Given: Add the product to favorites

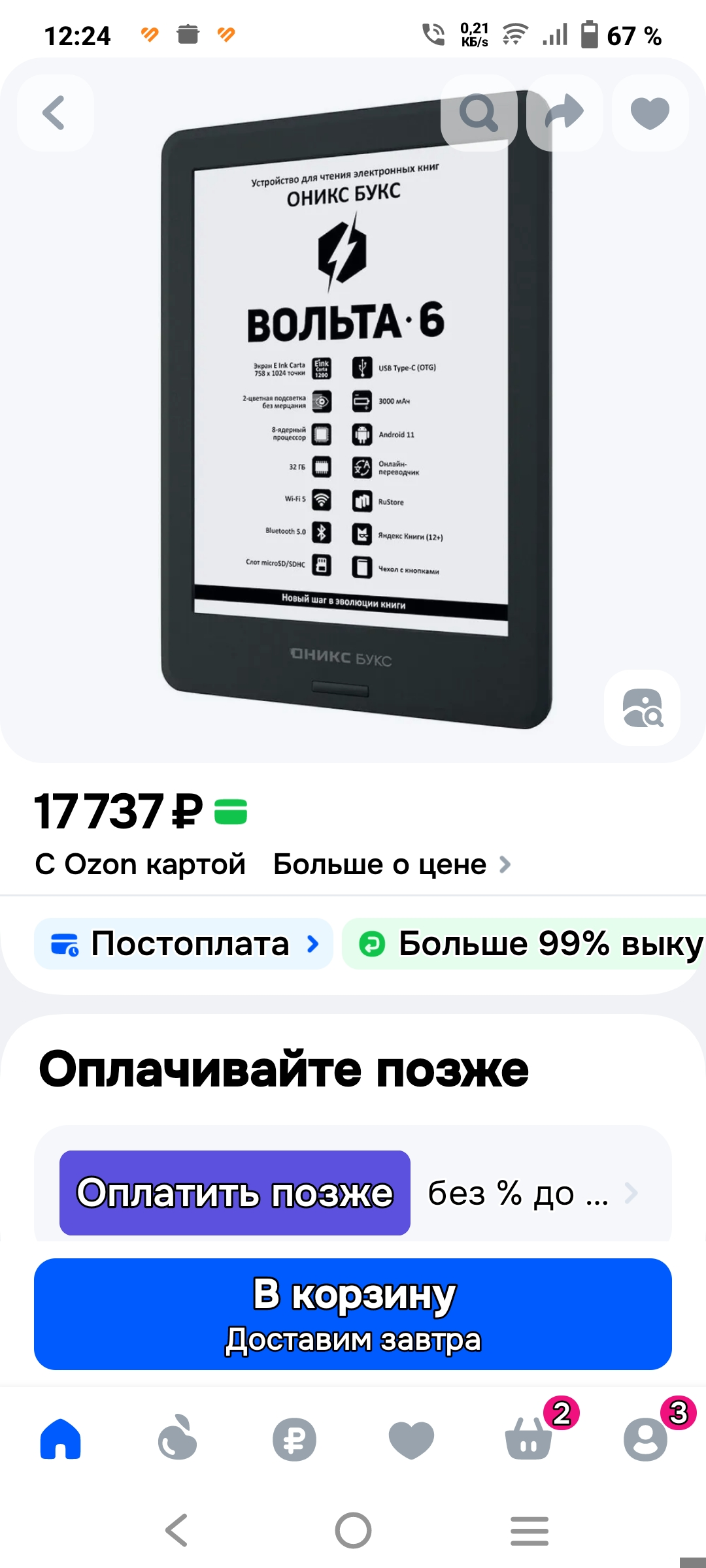Looking at the screenshot, I should (x=650, y=112).
